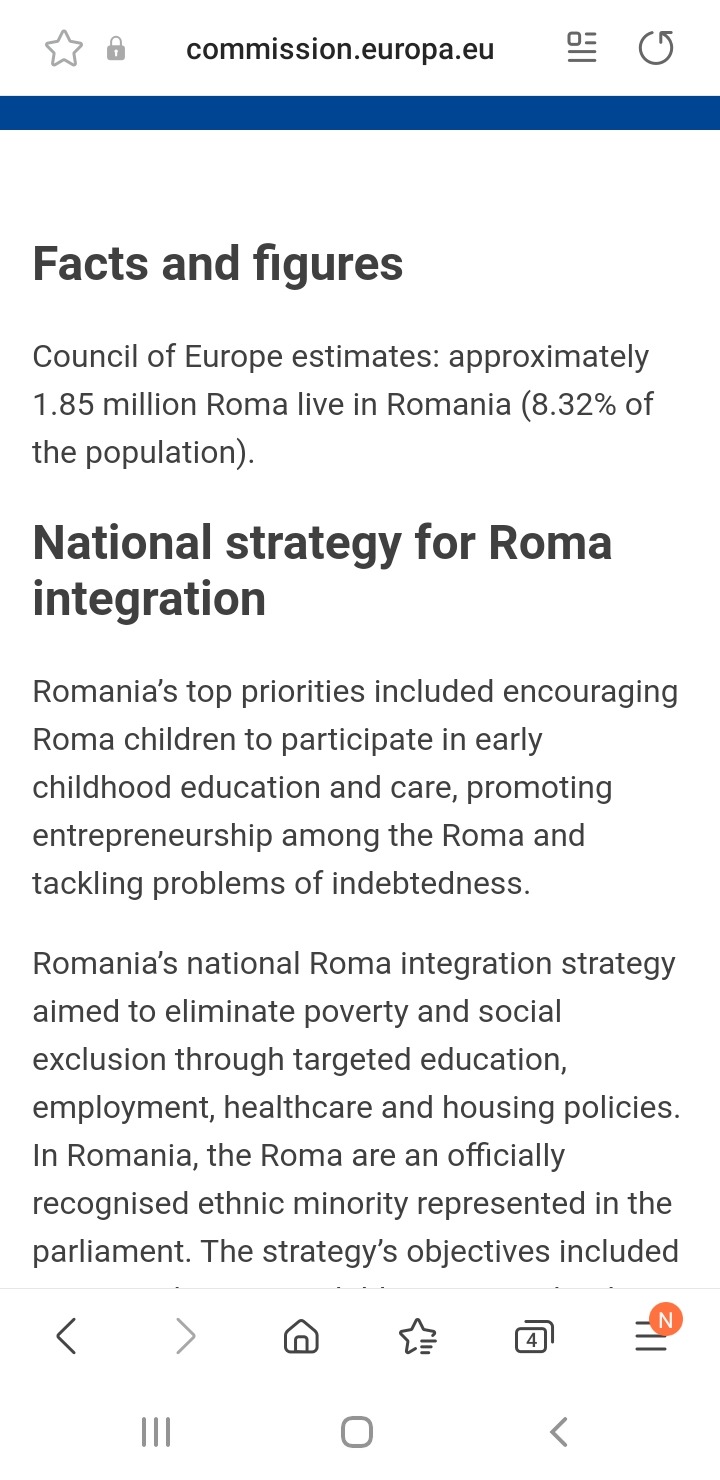Open the browser home page

click(301, 1336)
